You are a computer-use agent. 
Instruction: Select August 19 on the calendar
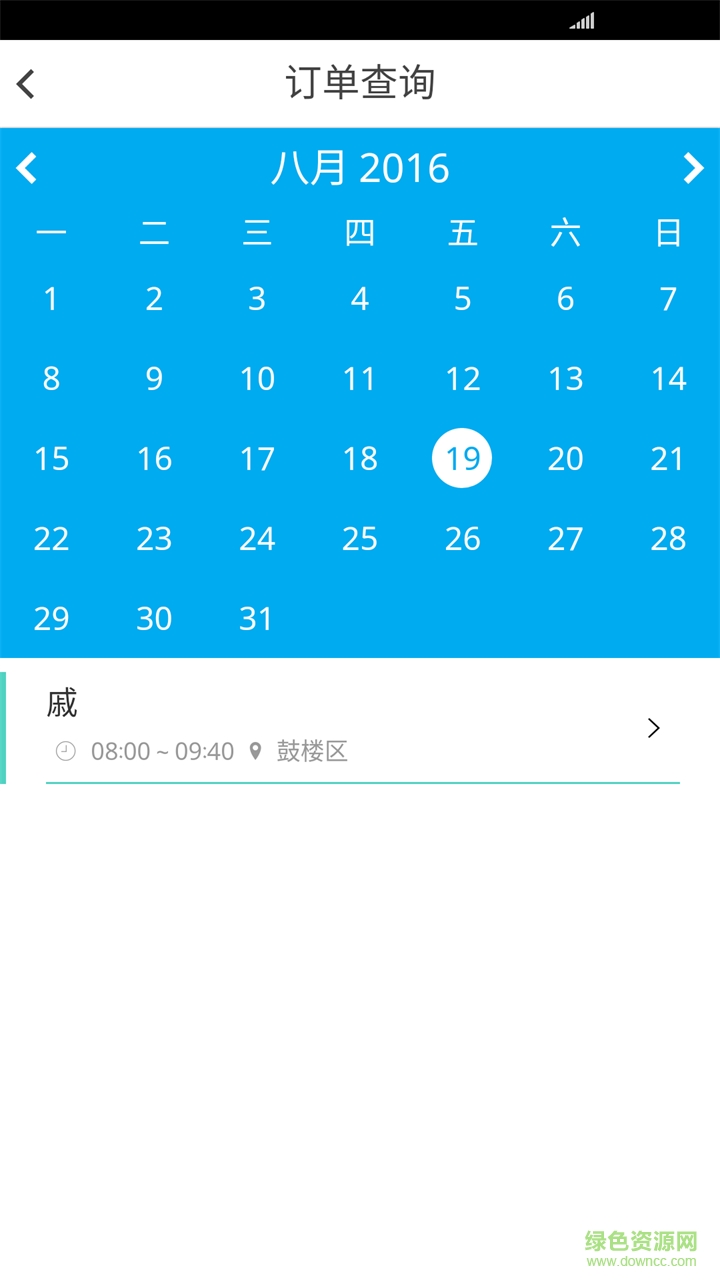coord(462,459)
